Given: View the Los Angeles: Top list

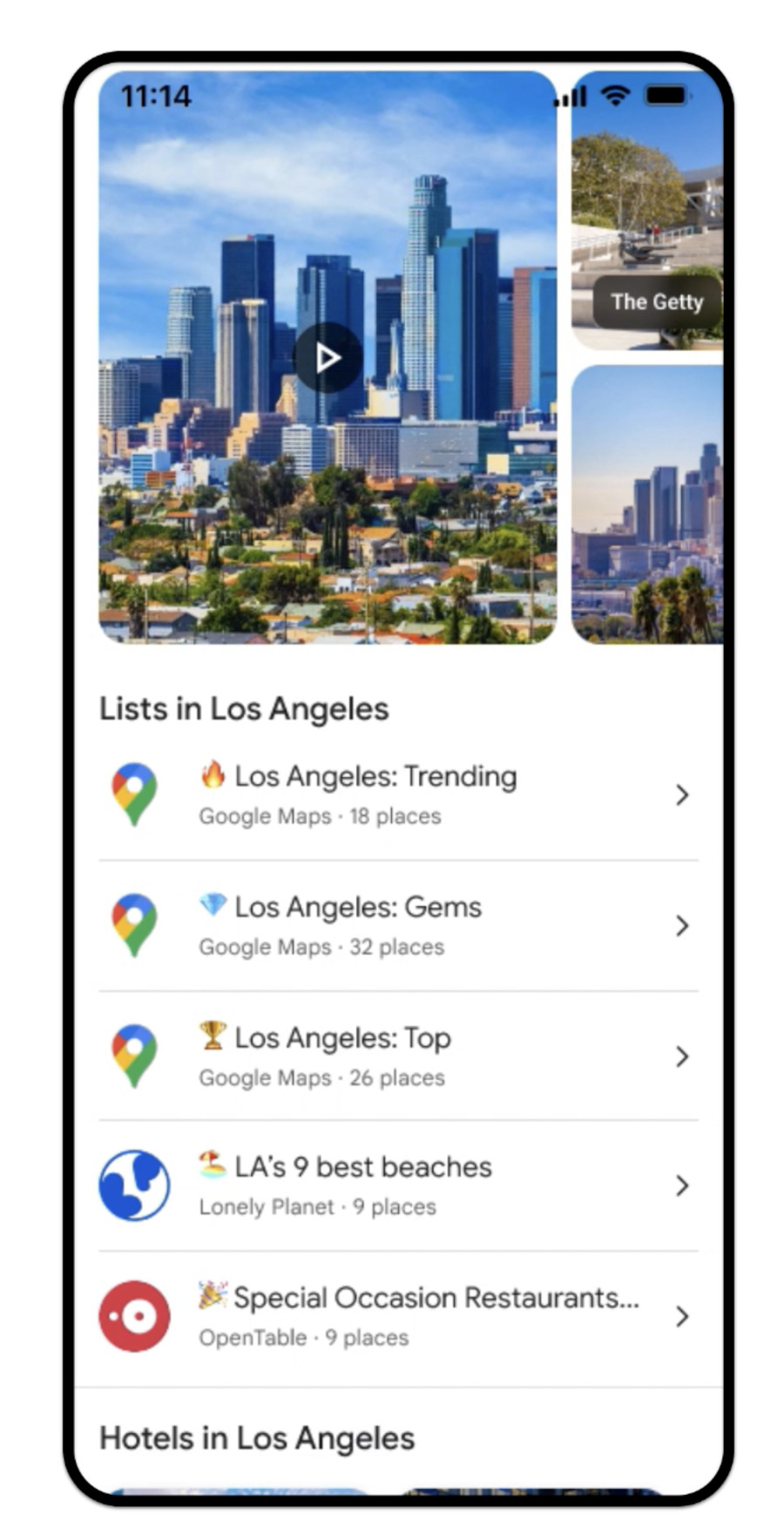Looking at the screenshot, I should (398, 1056).
